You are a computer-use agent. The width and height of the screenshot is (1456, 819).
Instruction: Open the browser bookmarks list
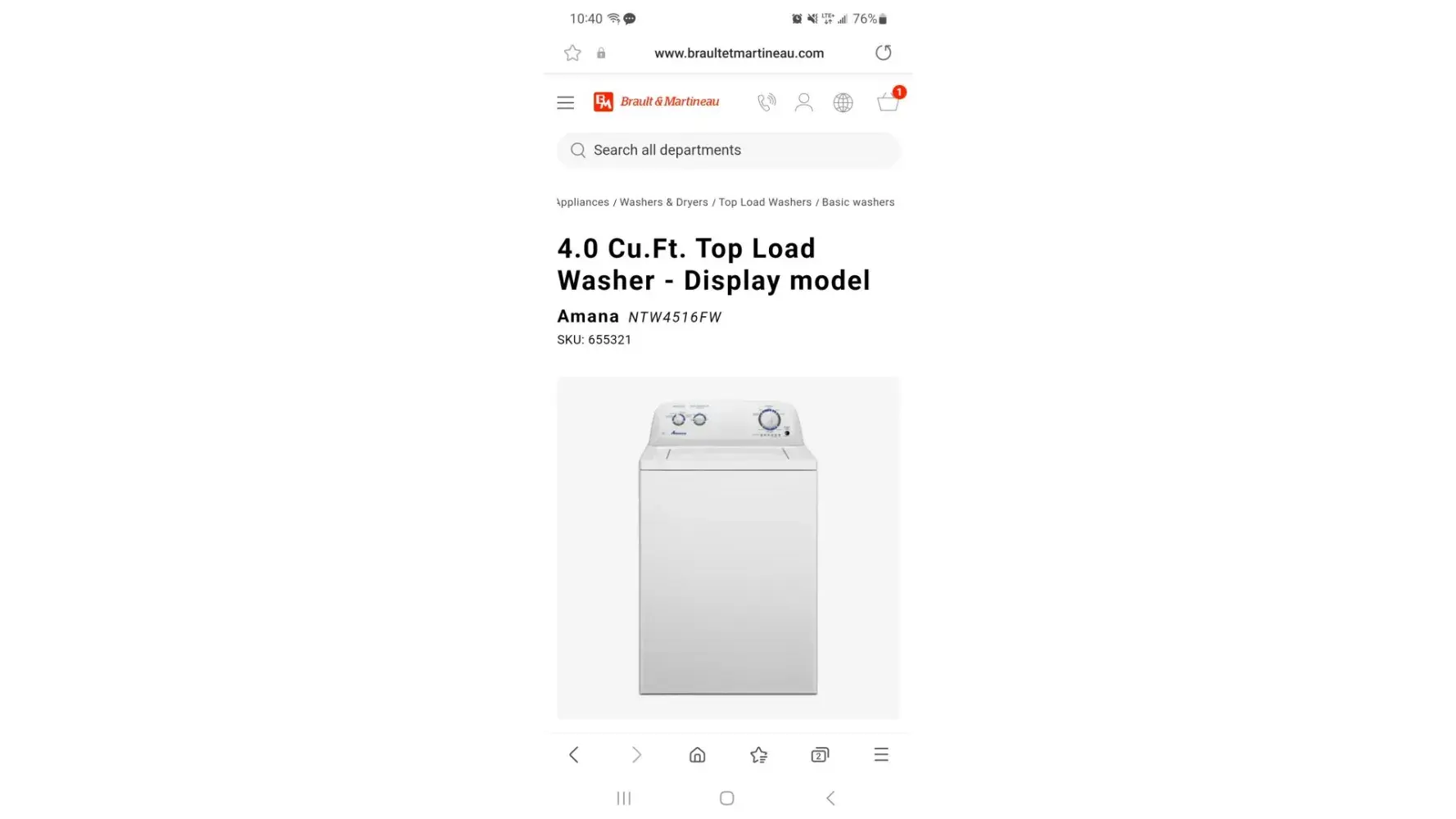click(x=758, y=754)
